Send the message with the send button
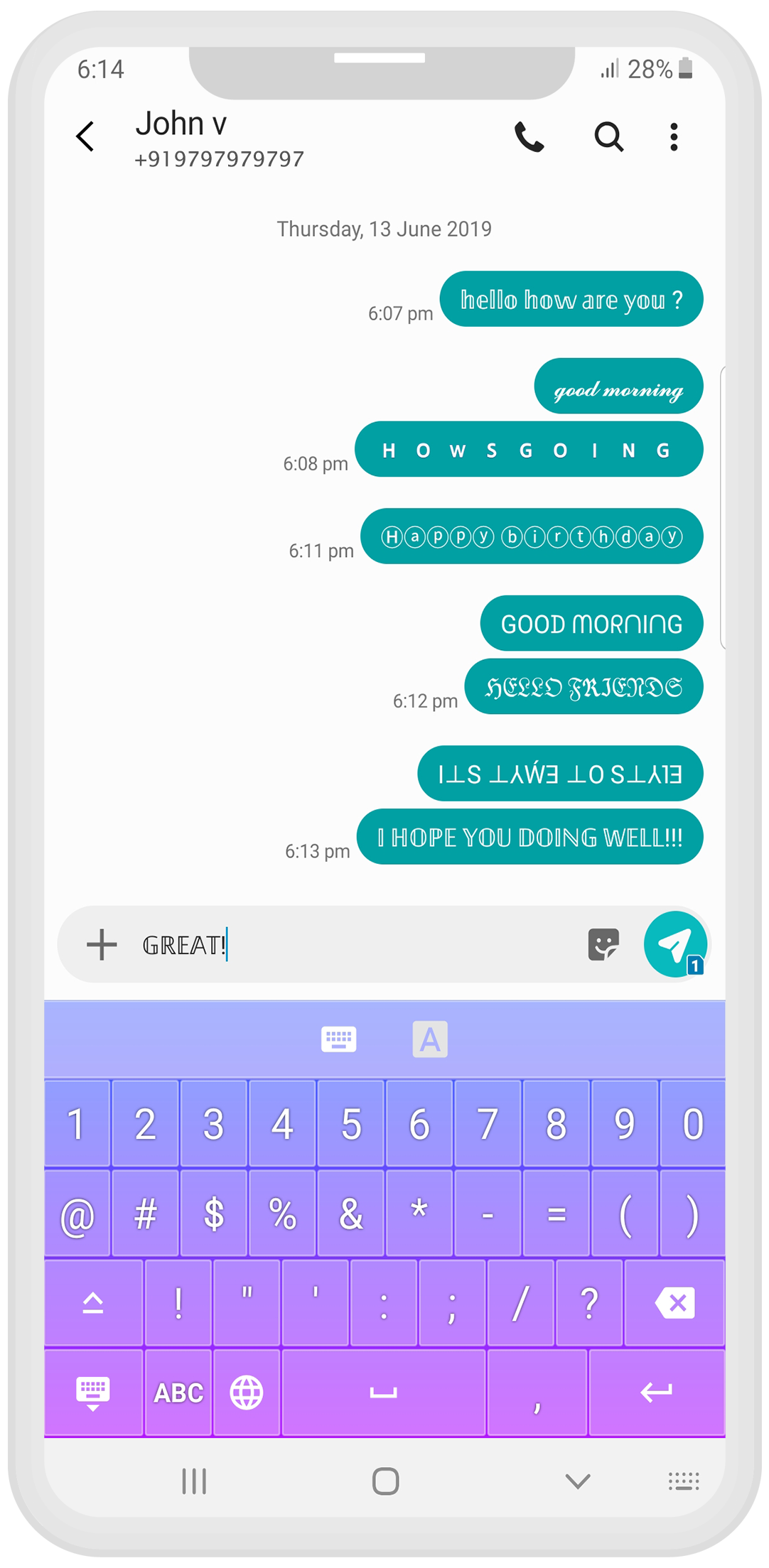 point(674,943)
